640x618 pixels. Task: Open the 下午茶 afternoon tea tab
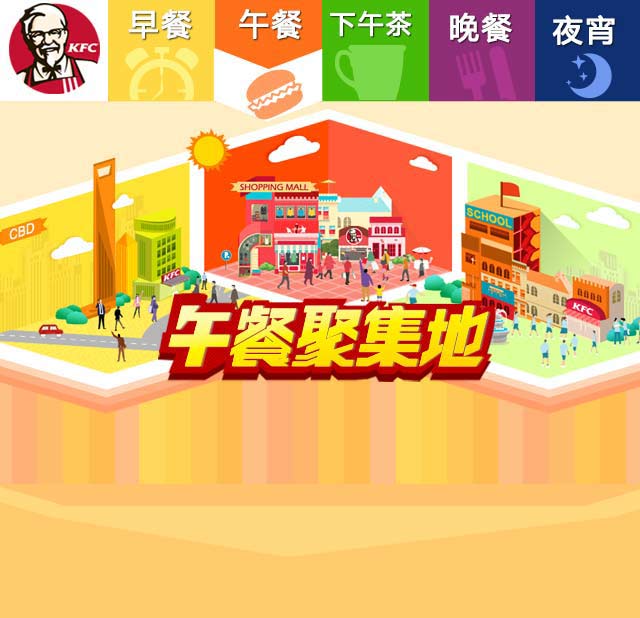click(x=375, y=50)
